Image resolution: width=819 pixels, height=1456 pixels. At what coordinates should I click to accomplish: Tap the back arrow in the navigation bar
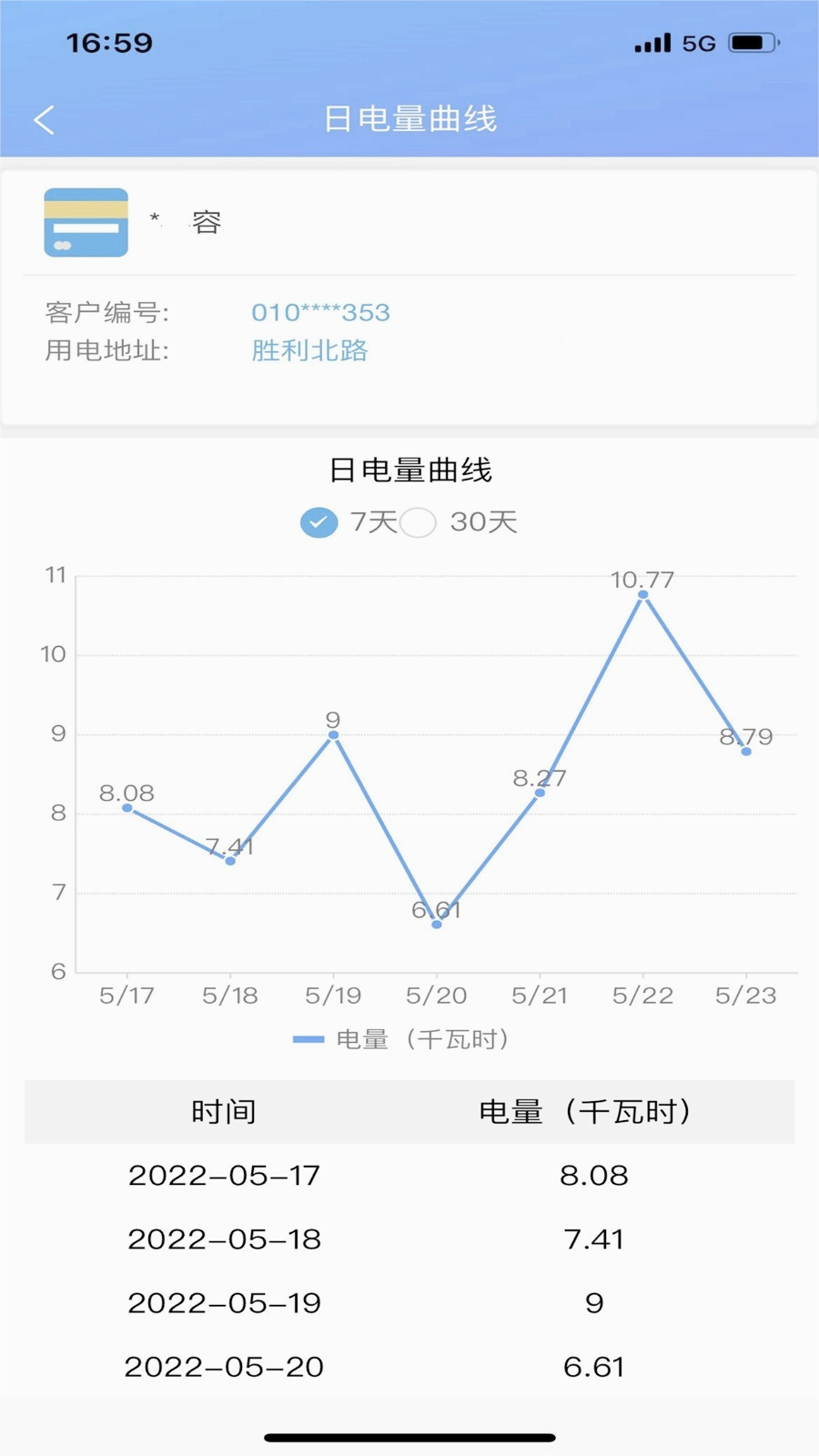(x=44, y=119)
